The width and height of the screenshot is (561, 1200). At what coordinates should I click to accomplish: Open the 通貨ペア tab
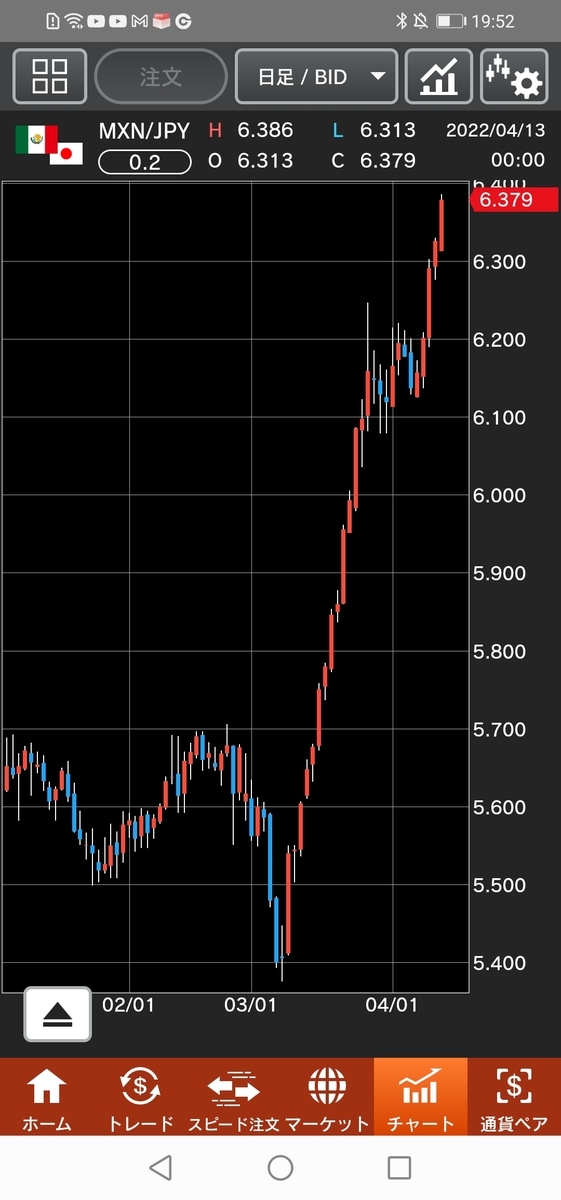514,1097
